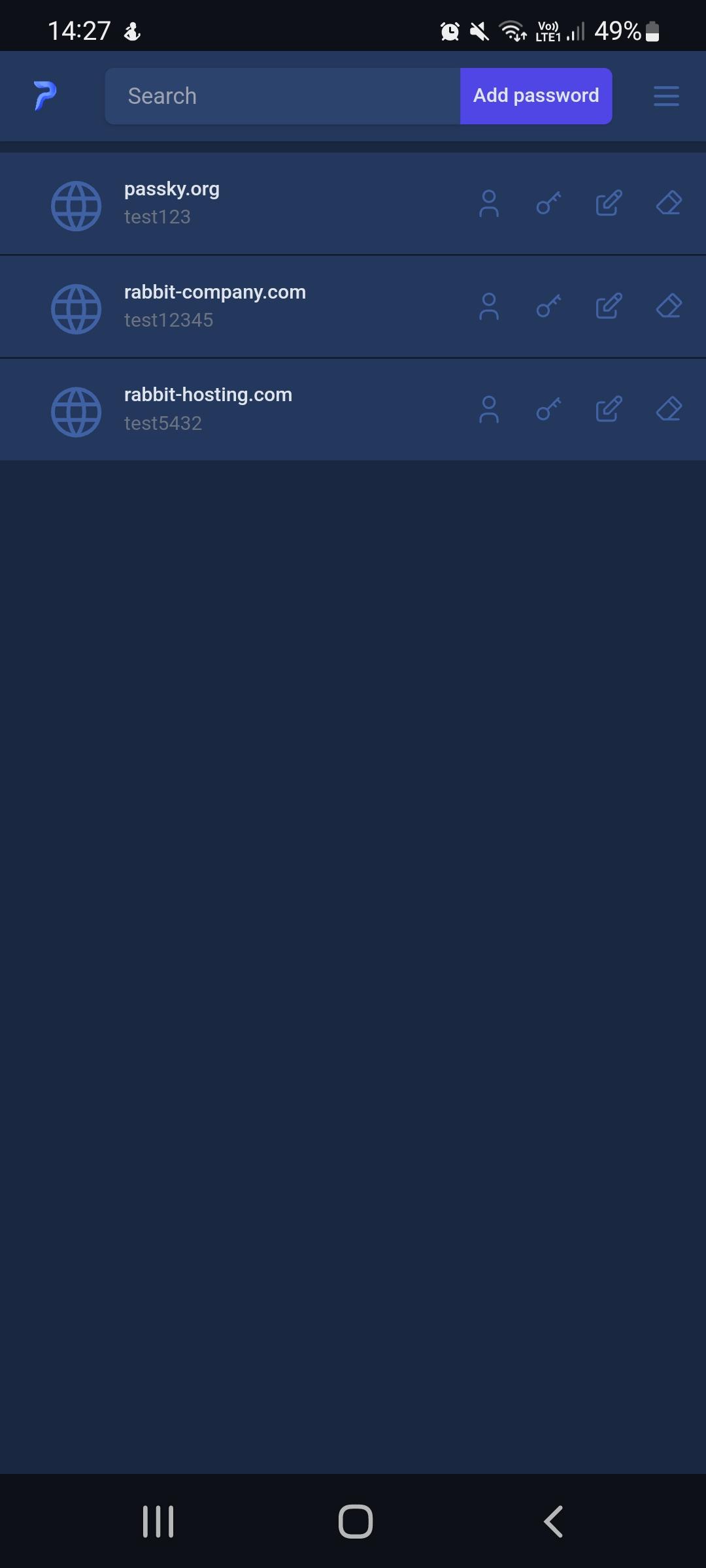Open the hamburger menu
Viewport: 706px width, 1568px height.
pos(666,96)
